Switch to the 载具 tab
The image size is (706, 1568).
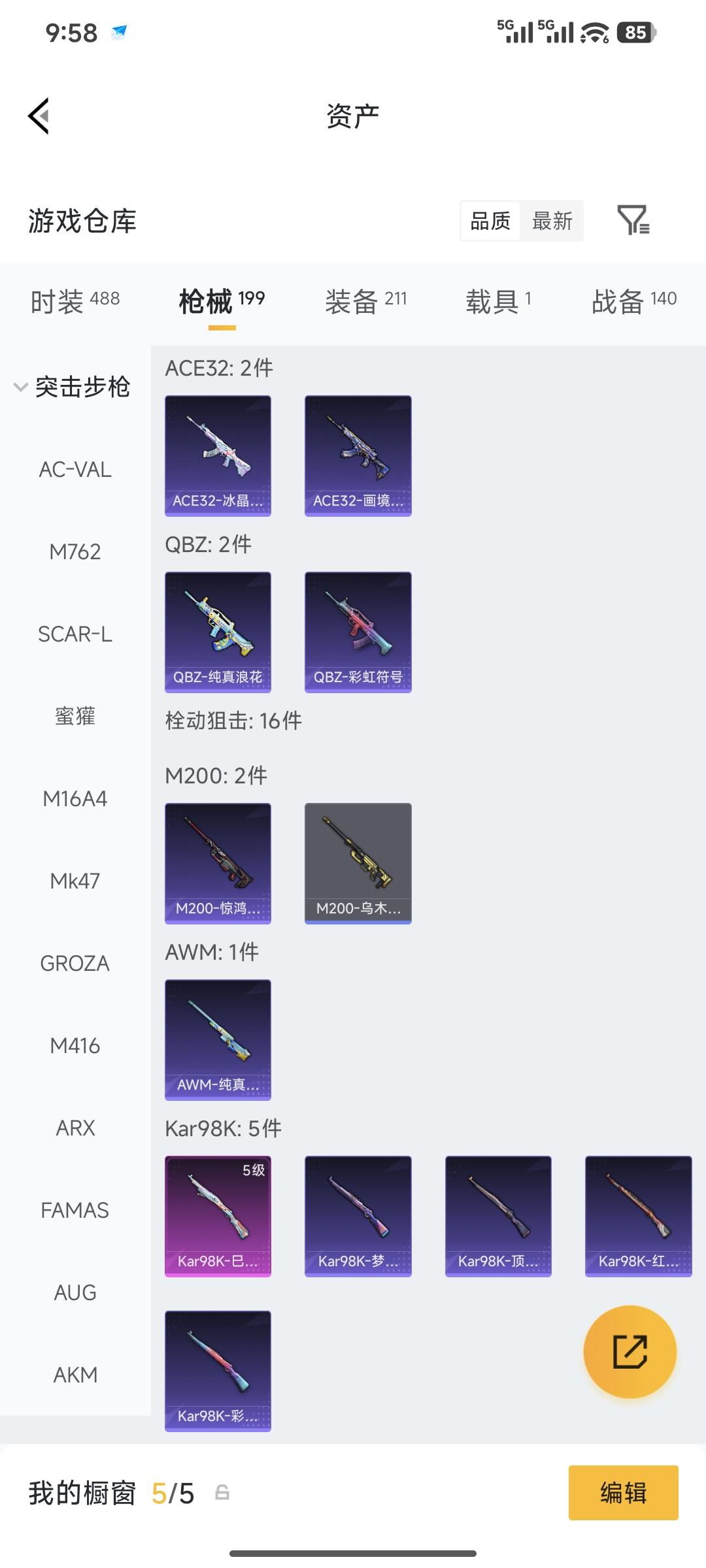(498, 301)
